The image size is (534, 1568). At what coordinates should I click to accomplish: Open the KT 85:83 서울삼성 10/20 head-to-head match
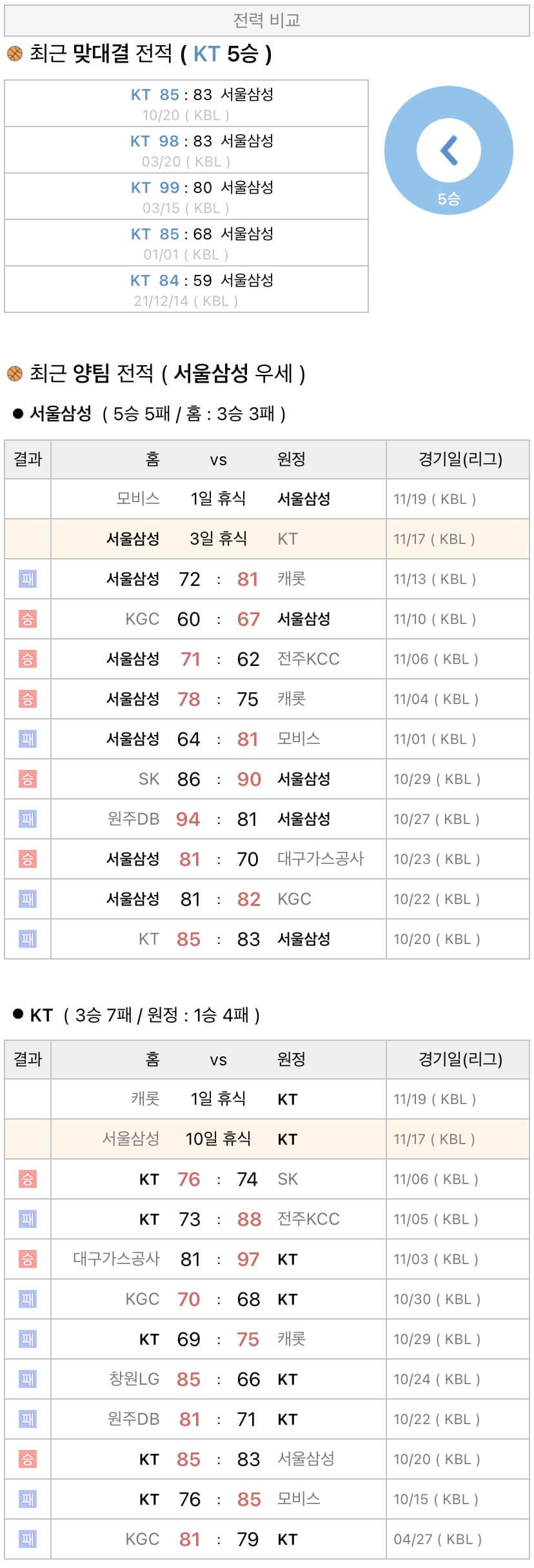(x=186, y=104)
